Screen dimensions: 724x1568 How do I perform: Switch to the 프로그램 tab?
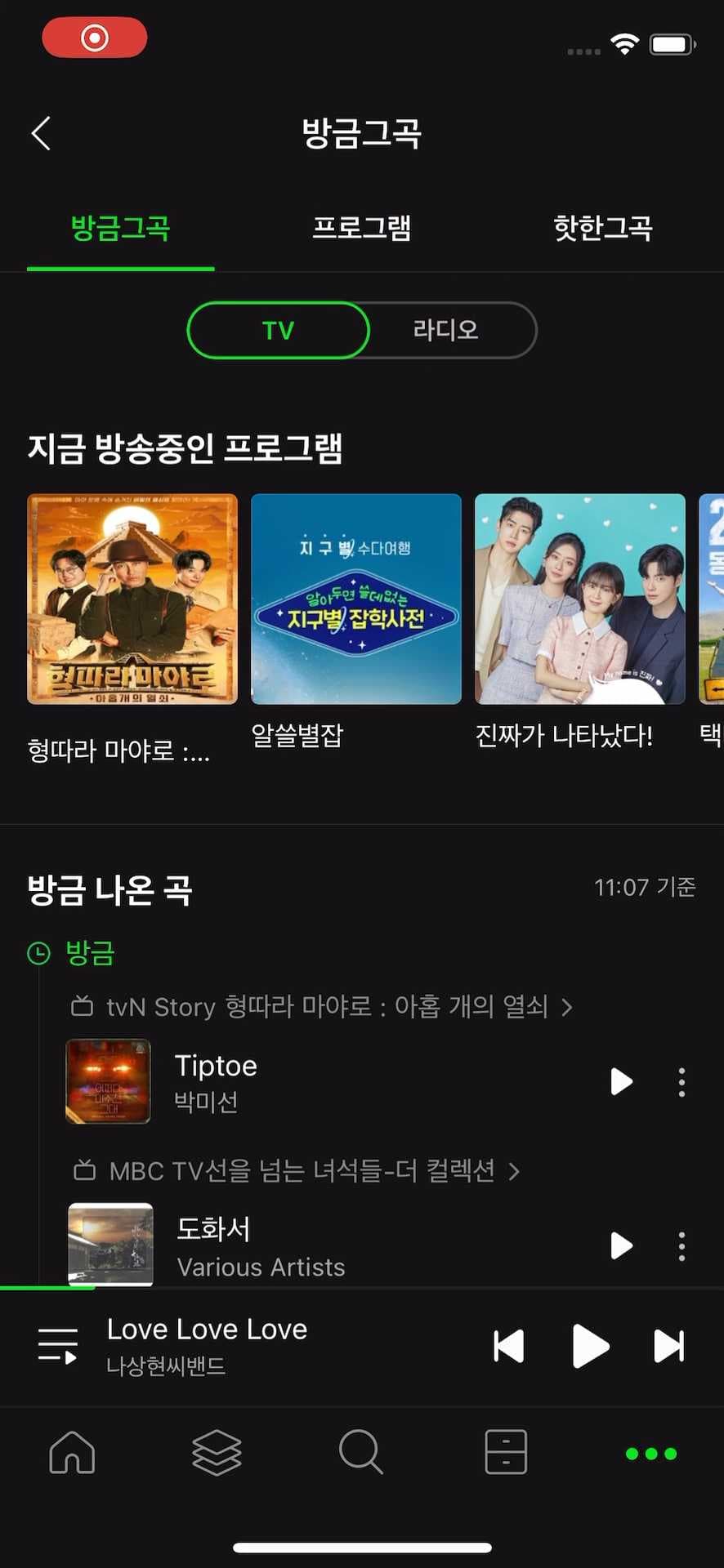pyautogui.click(x=362, y=229)
